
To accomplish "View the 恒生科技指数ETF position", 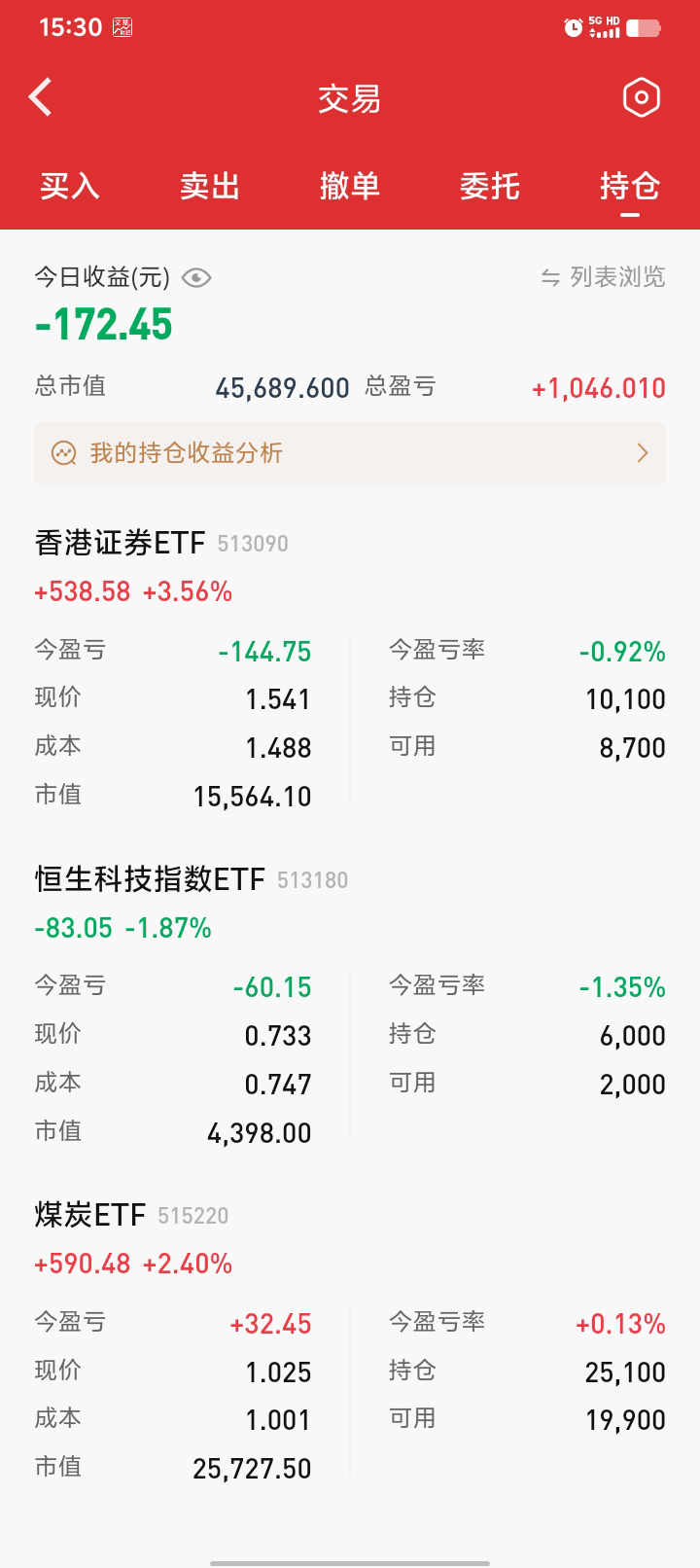I will 150,879.
